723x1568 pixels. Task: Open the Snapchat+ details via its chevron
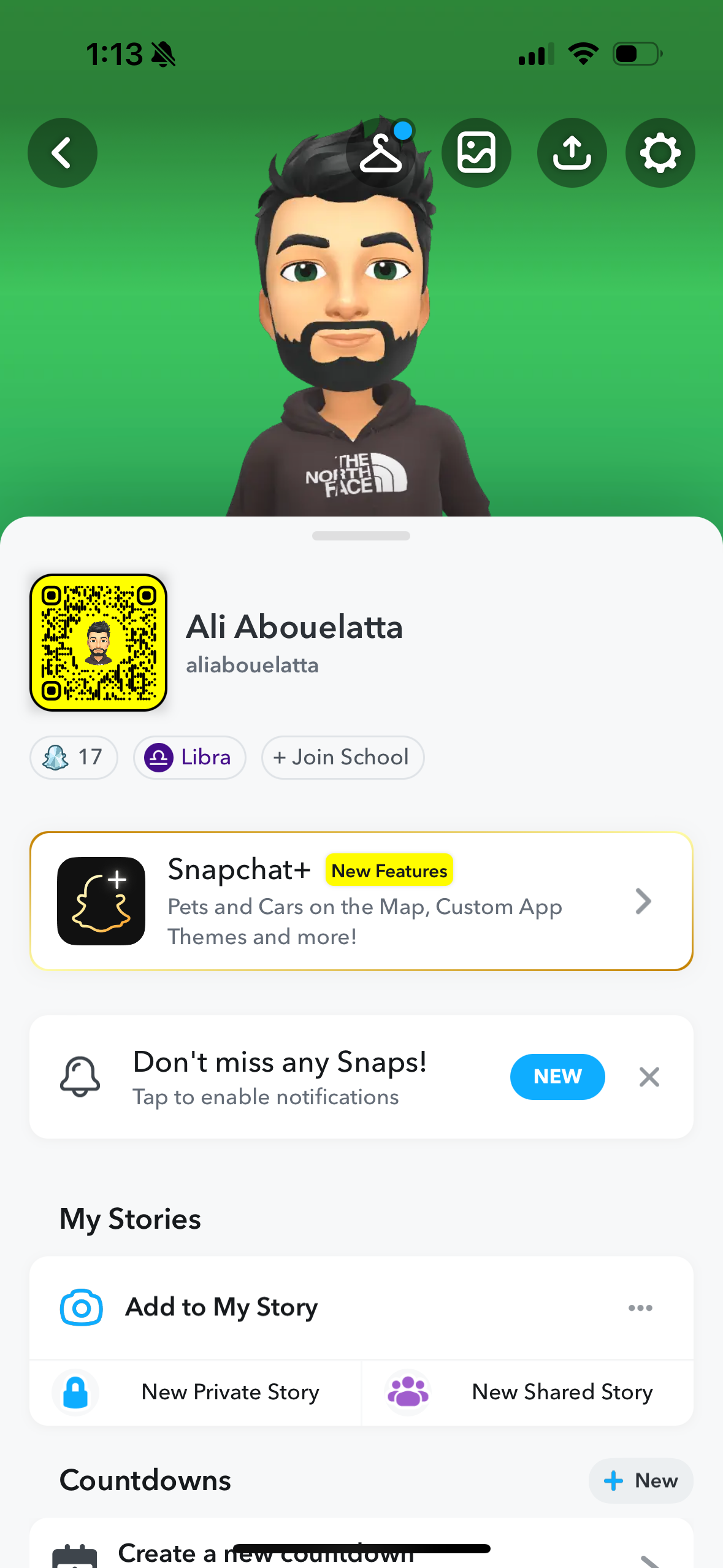click(643, 901)
